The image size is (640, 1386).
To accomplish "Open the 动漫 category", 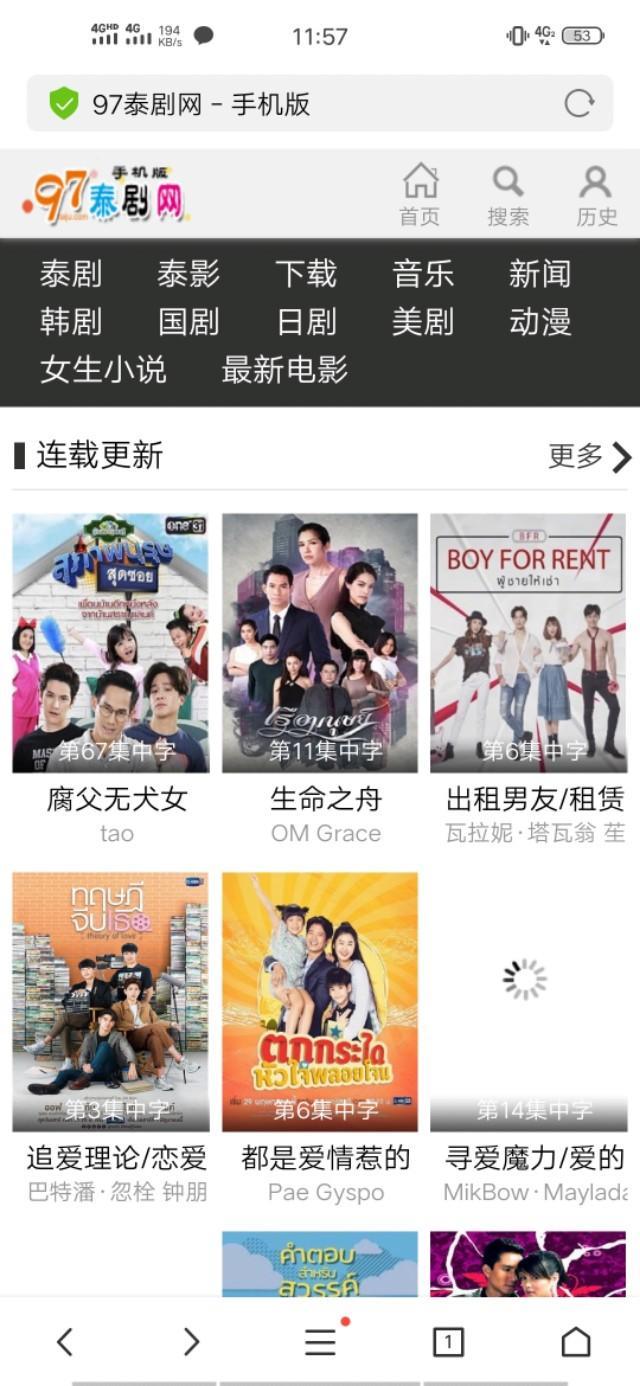I will 540,322.
